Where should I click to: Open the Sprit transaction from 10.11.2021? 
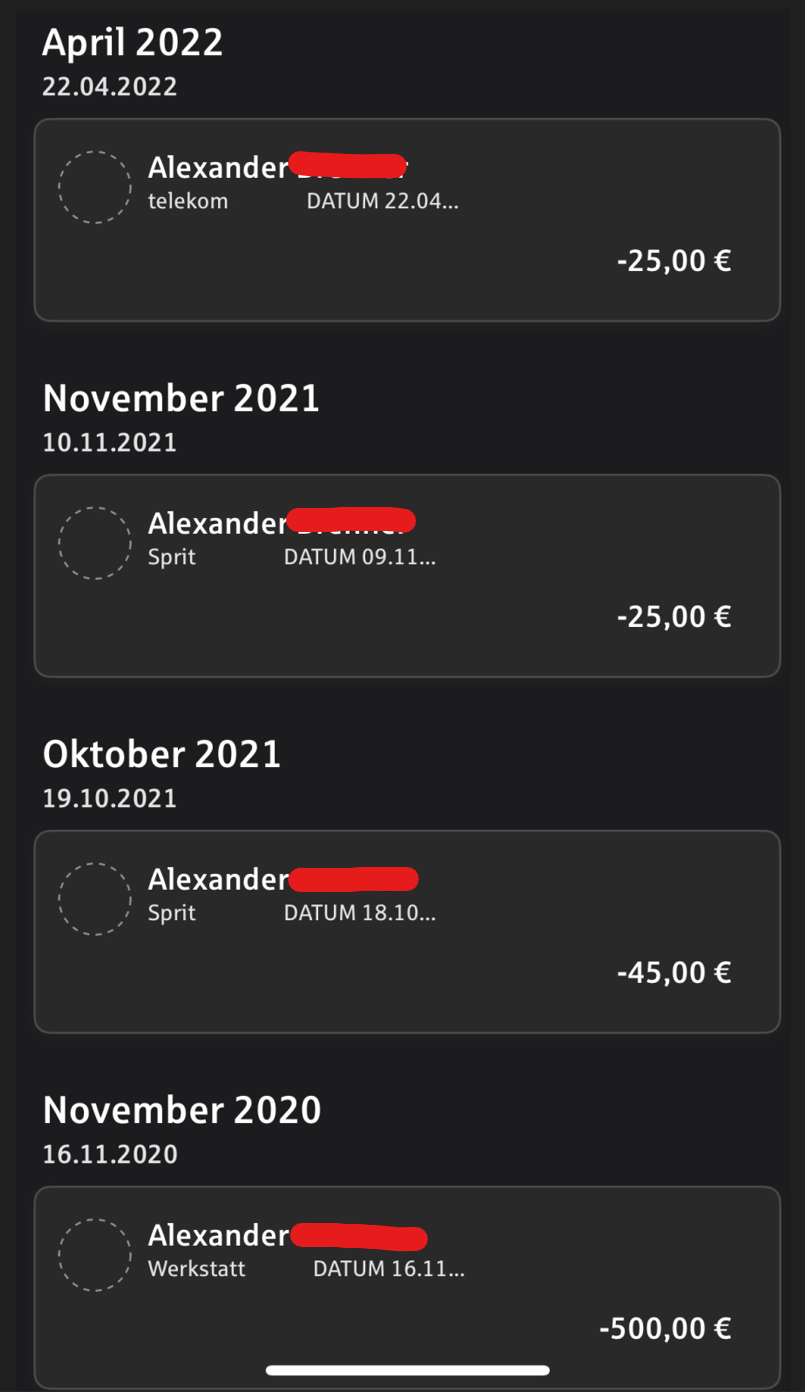tap(407, 576)
